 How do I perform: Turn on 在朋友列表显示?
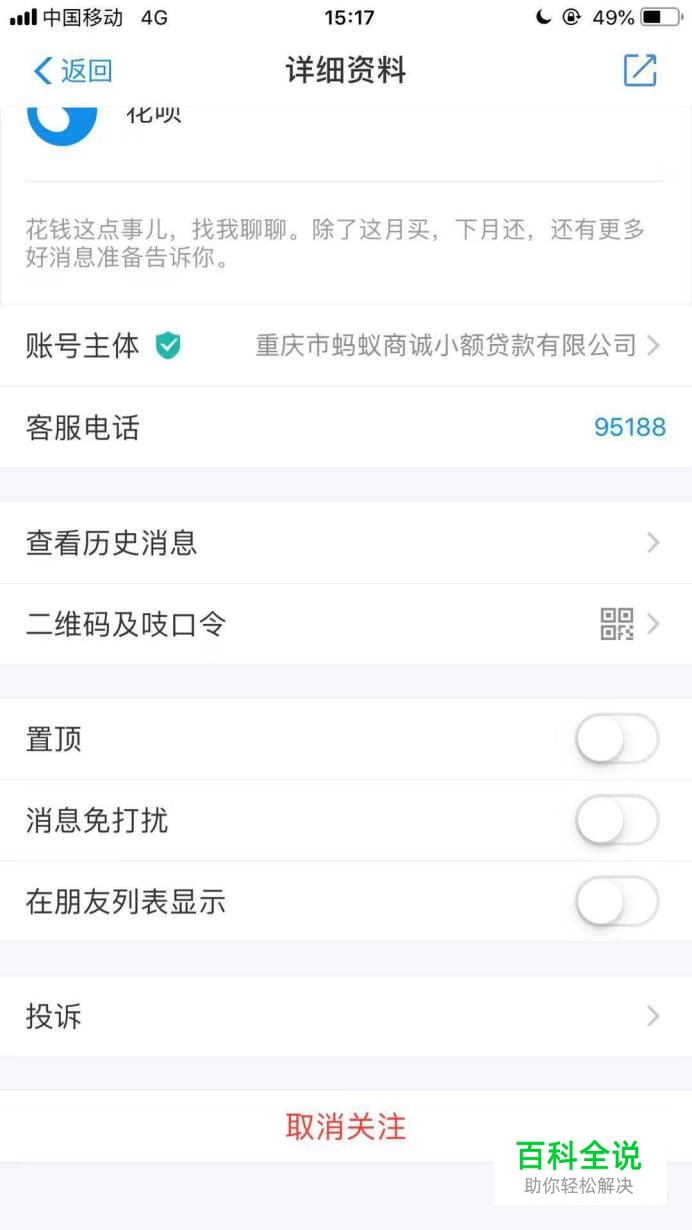click(617, 902)
